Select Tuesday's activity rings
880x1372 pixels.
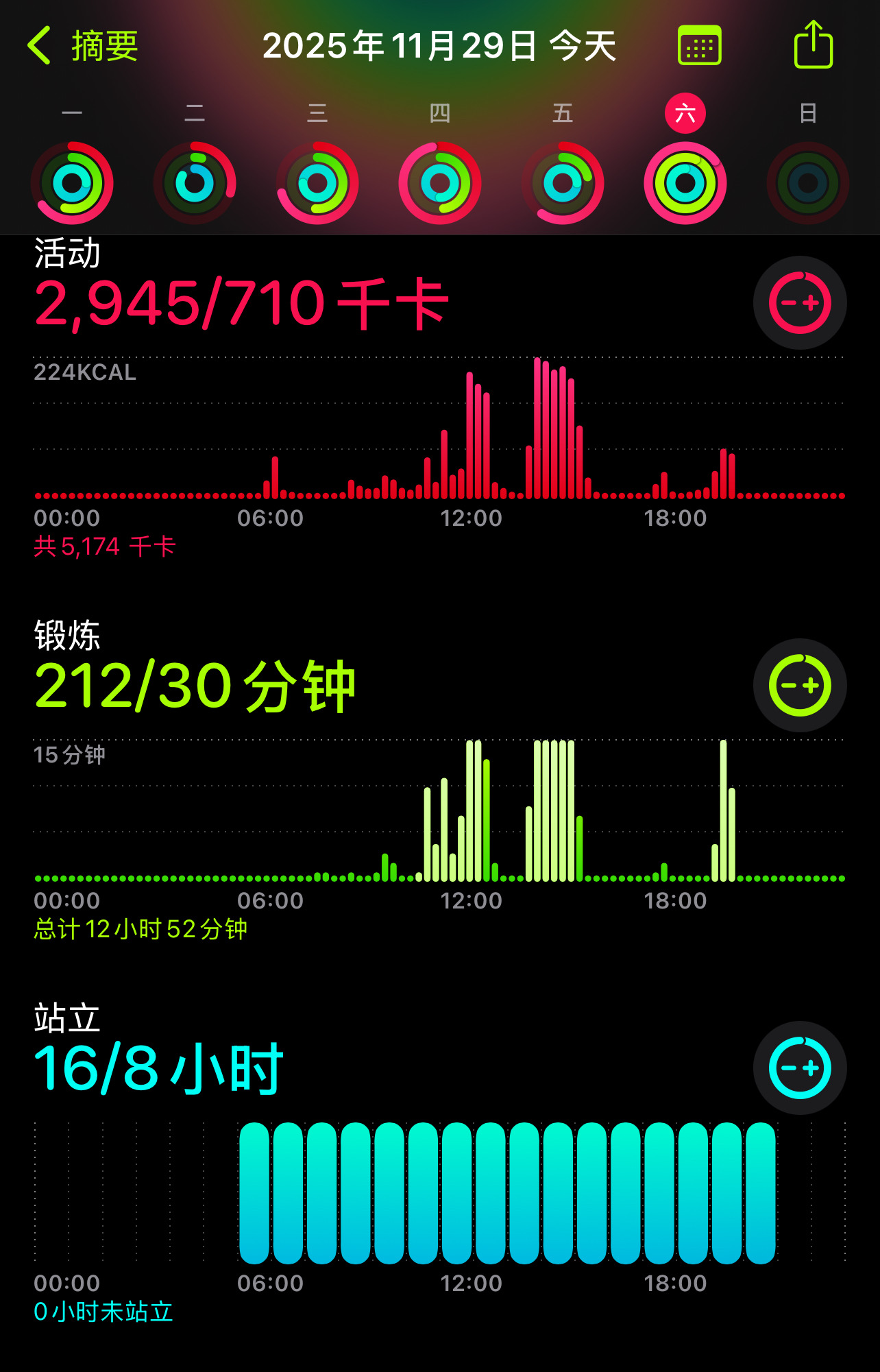tap(195, 183)
